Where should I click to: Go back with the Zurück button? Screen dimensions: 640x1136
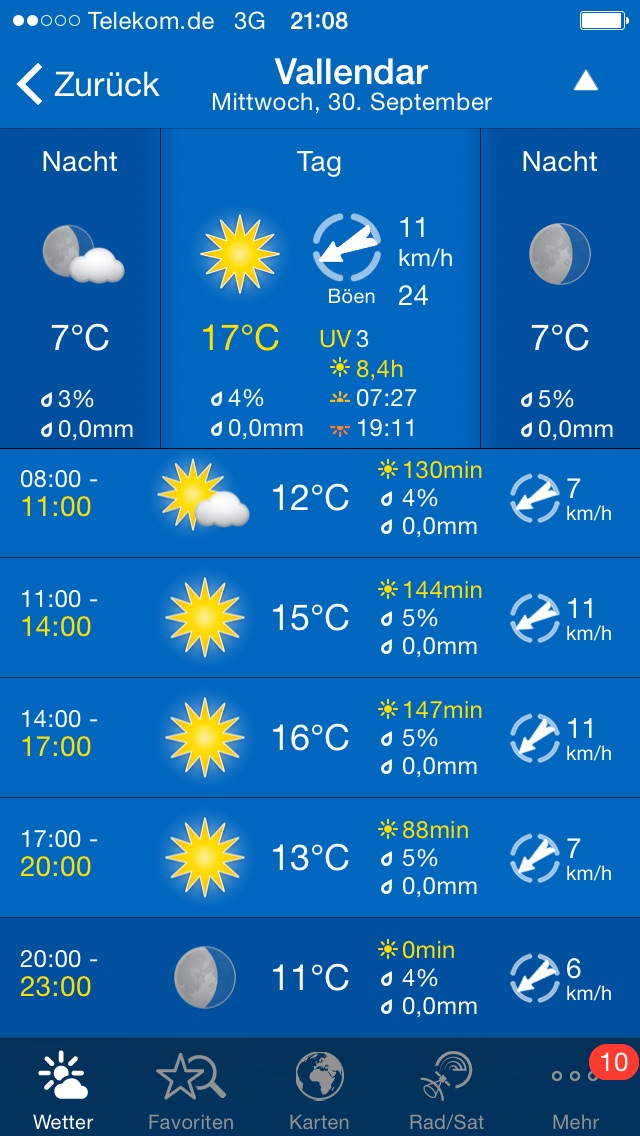click(88, 84)
